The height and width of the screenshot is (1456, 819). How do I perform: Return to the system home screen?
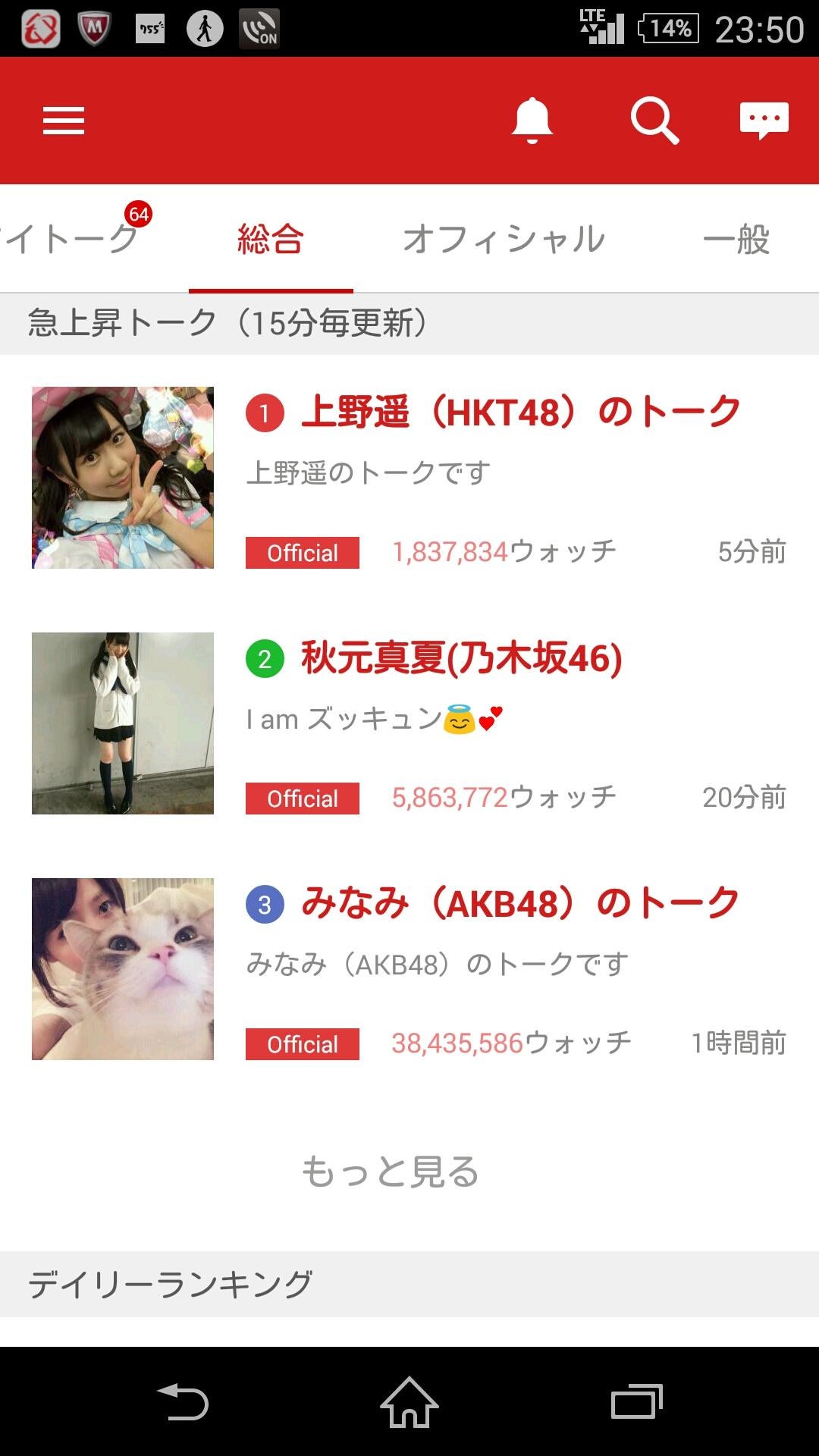(x=409, y=1402)
